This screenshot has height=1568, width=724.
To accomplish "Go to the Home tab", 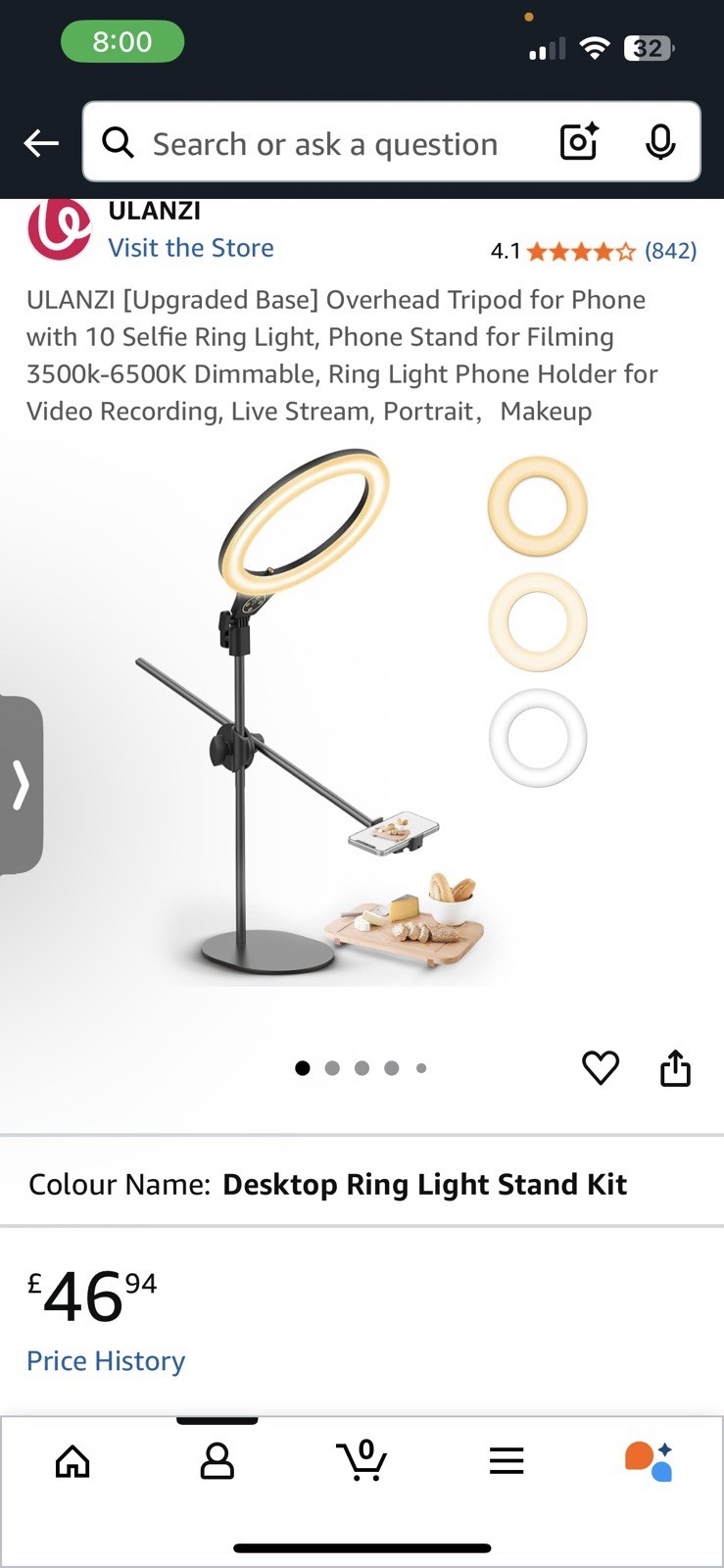I will pyautogui.click(x=72, y=1461).
